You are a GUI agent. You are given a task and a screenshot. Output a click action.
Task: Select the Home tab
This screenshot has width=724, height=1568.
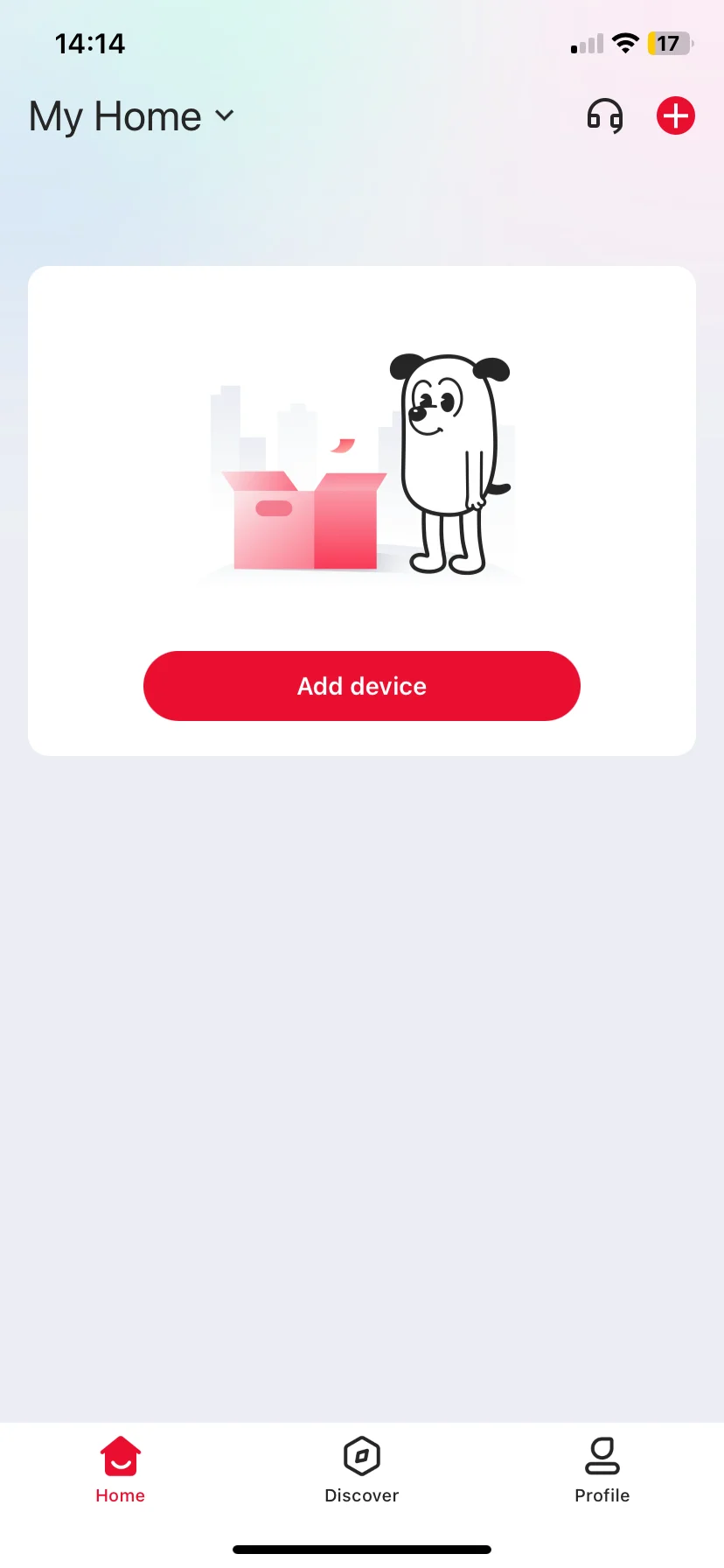tap(120, 1471)
